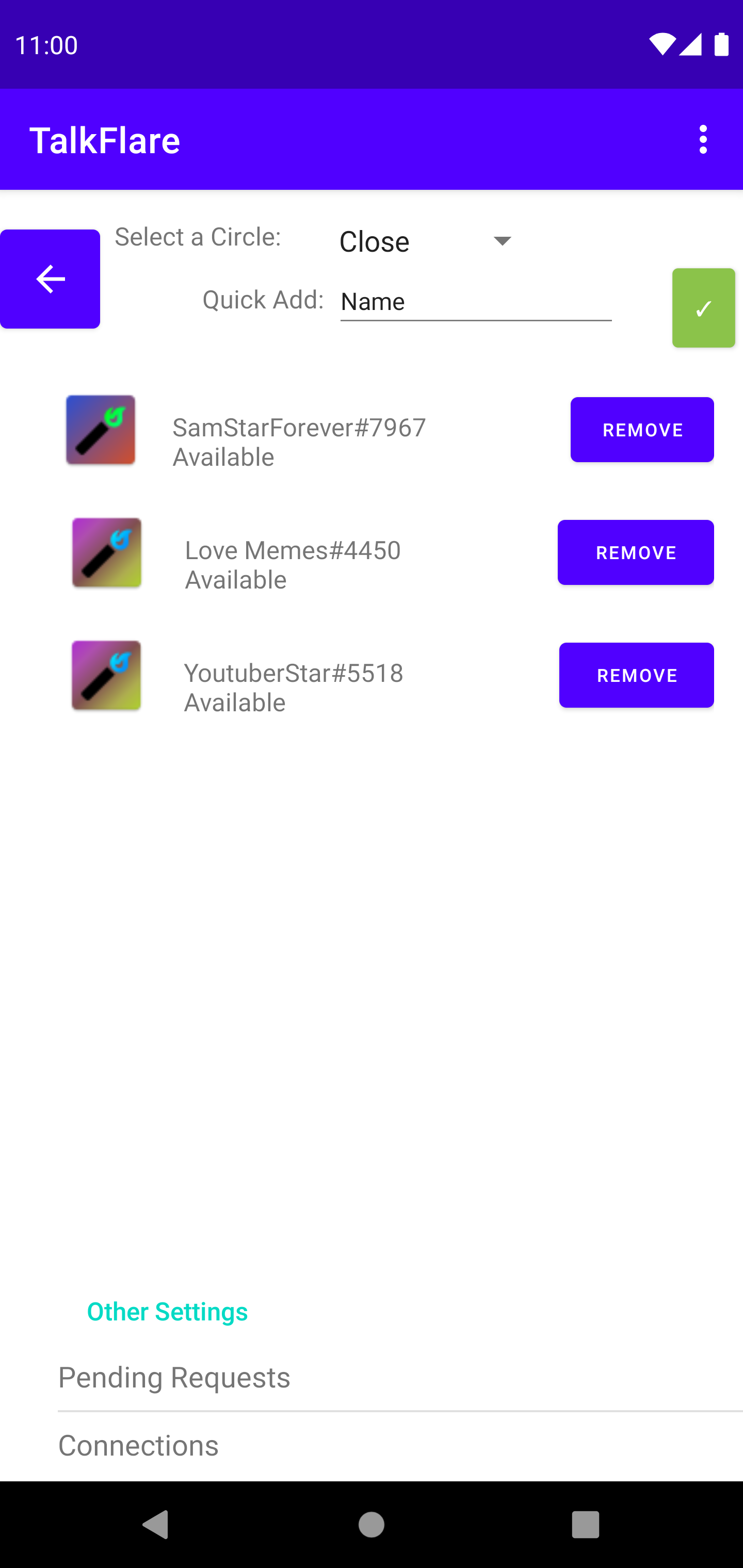Viewport: 743px width, 1568px height.
Task: Open the overflow menu in TalkFlare
Action: tap(703, 139)
